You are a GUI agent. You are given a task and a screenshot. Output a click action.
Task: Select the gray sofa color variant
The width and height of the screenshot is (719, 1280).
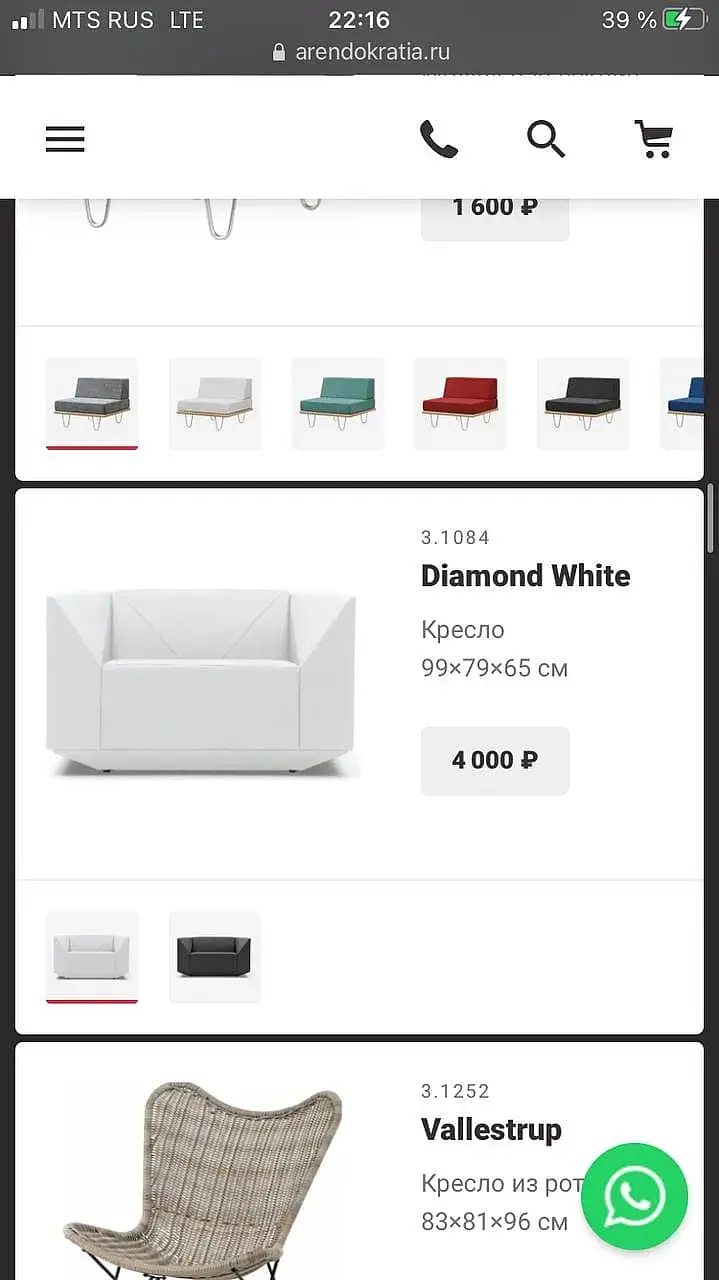(x=92, y=403)
